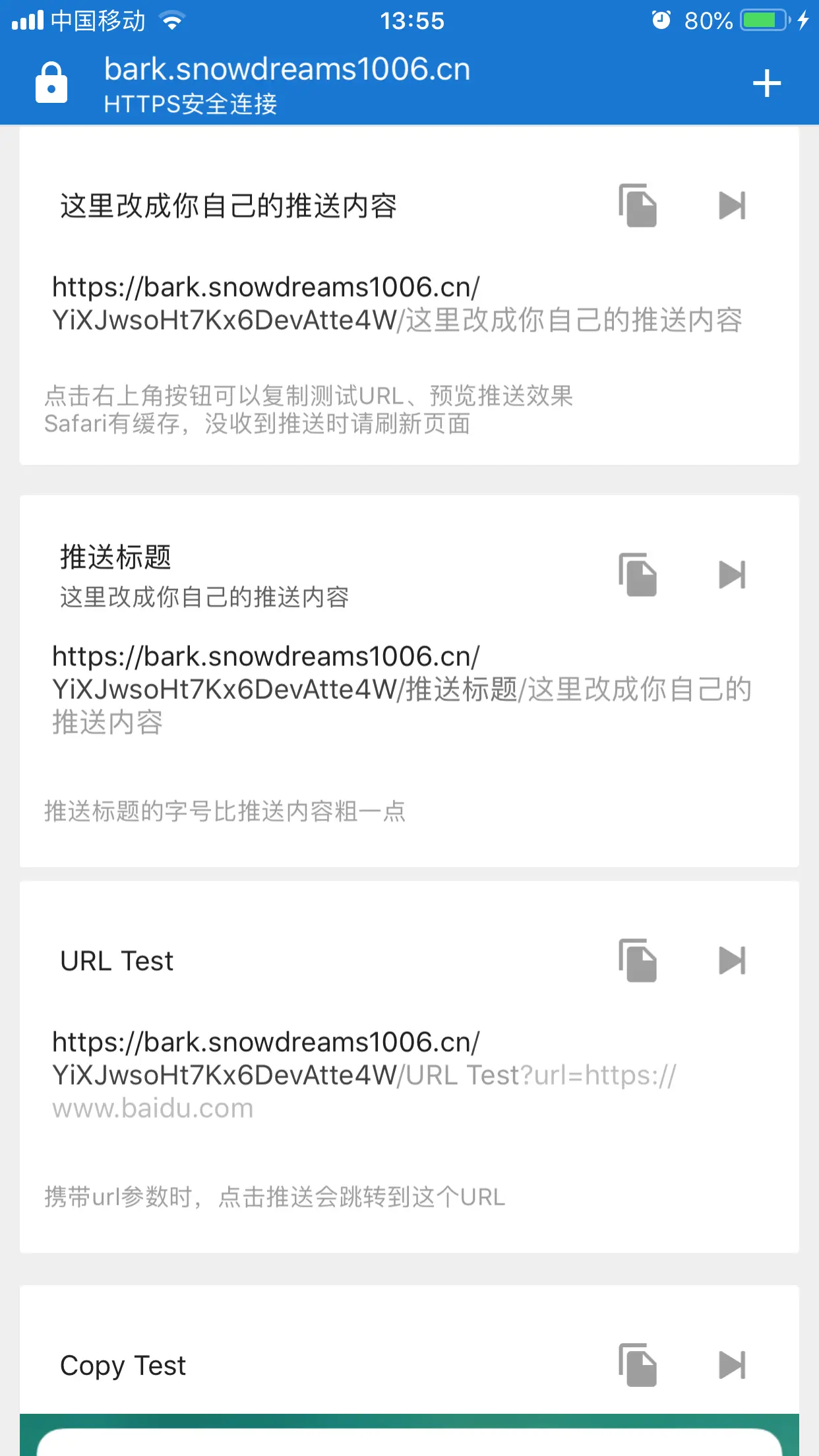
Task: Tap the lock icon beside the server address
Action: (51, 83)
